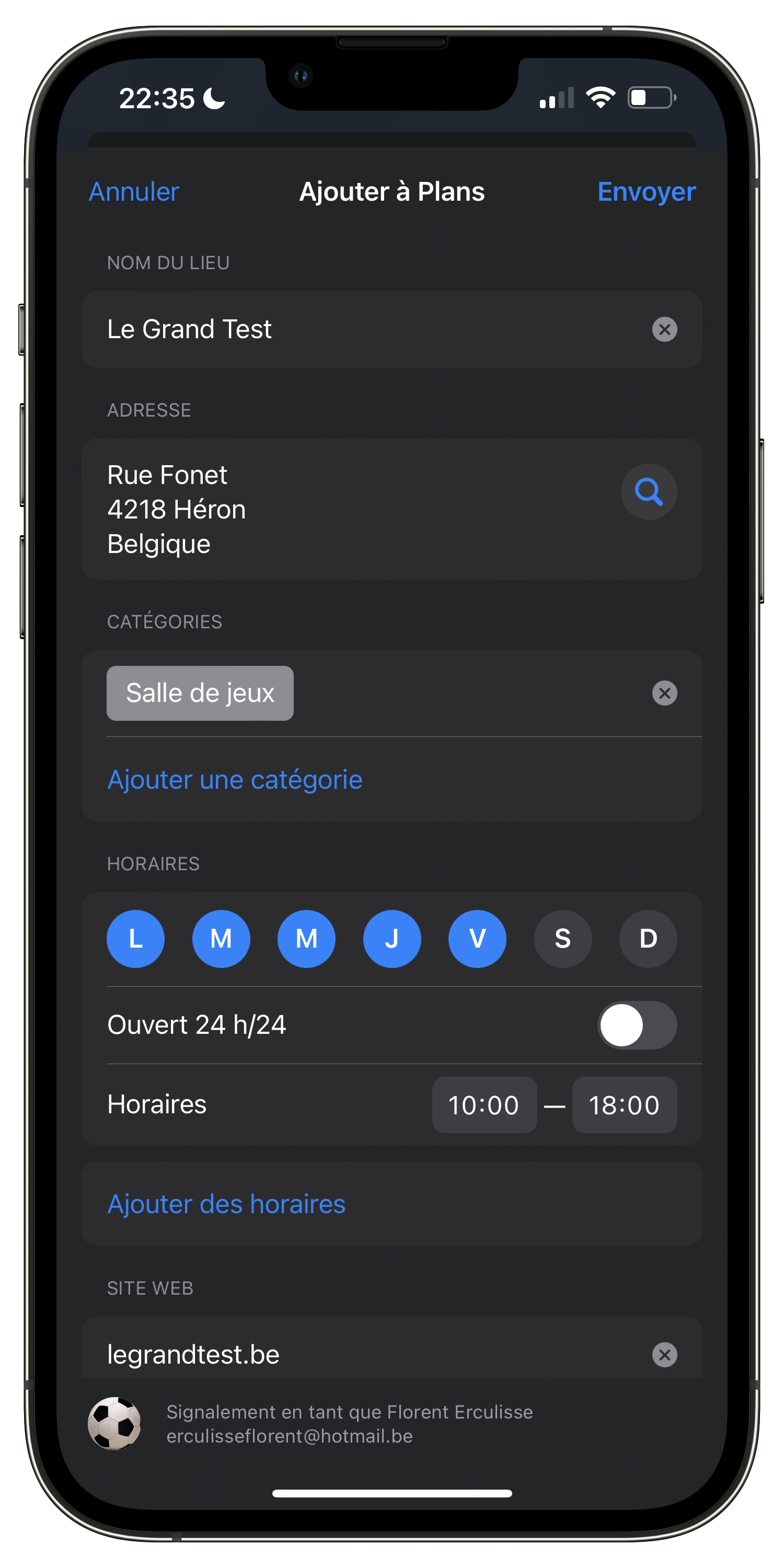Clear the place name Le Grand Test
Viewport: 784px width, 1568px height.
(664, 329)
